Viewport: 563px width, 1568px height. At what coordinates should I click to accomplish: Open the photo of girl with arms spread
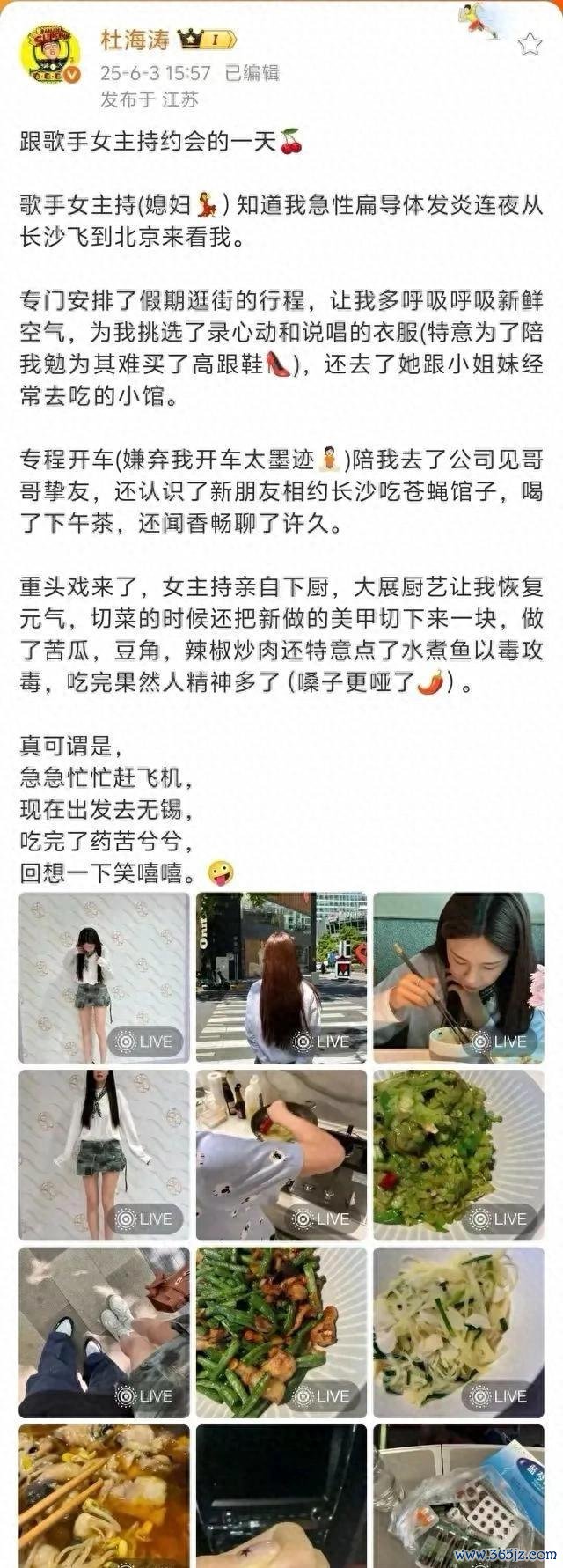pyautogui.click(x=104, y=1155)
